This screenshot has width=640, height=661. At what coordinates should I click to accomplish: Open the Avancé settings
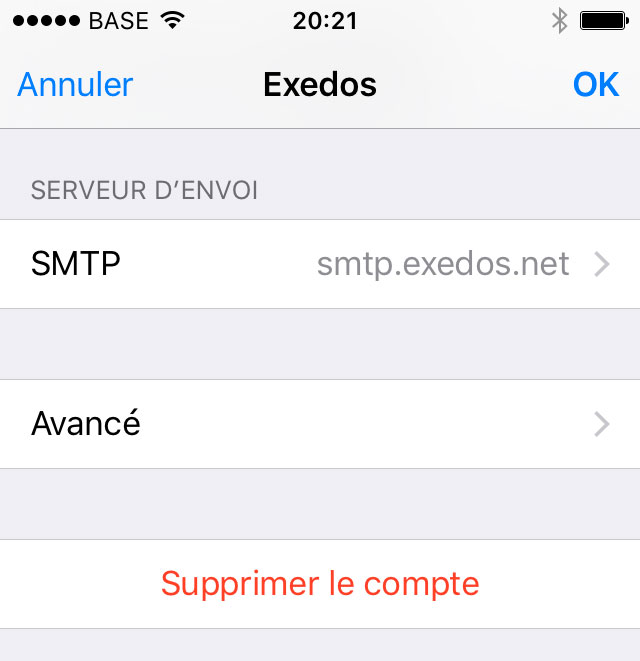tap(320, 424)
